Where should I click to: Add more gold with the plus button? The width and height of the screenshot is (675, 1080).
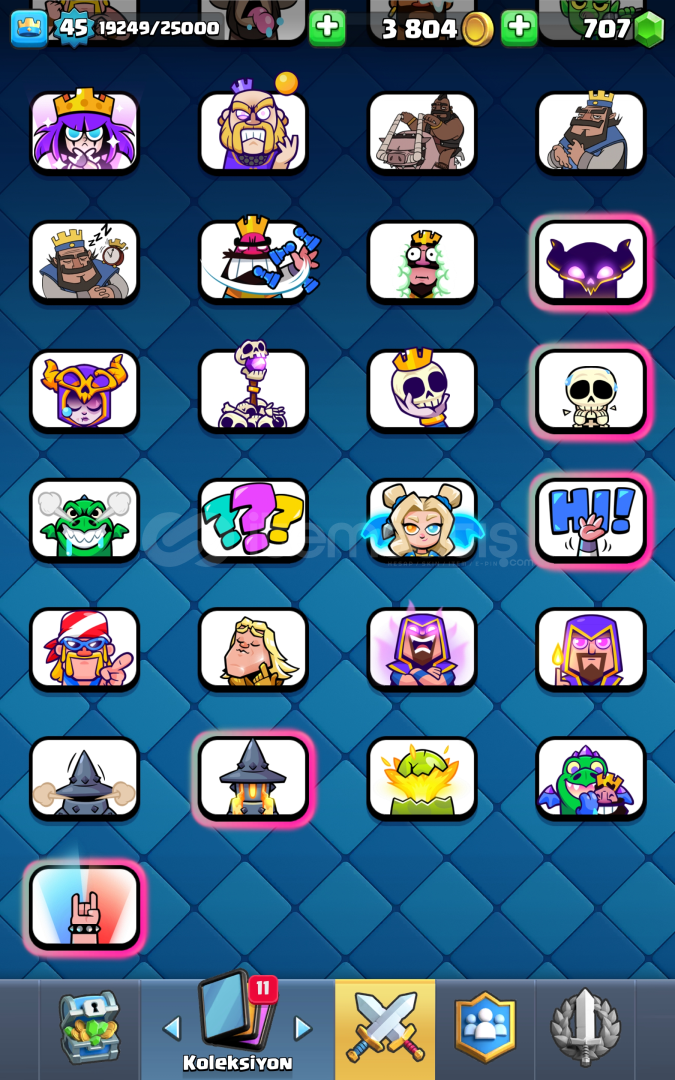tap(326, 28)
